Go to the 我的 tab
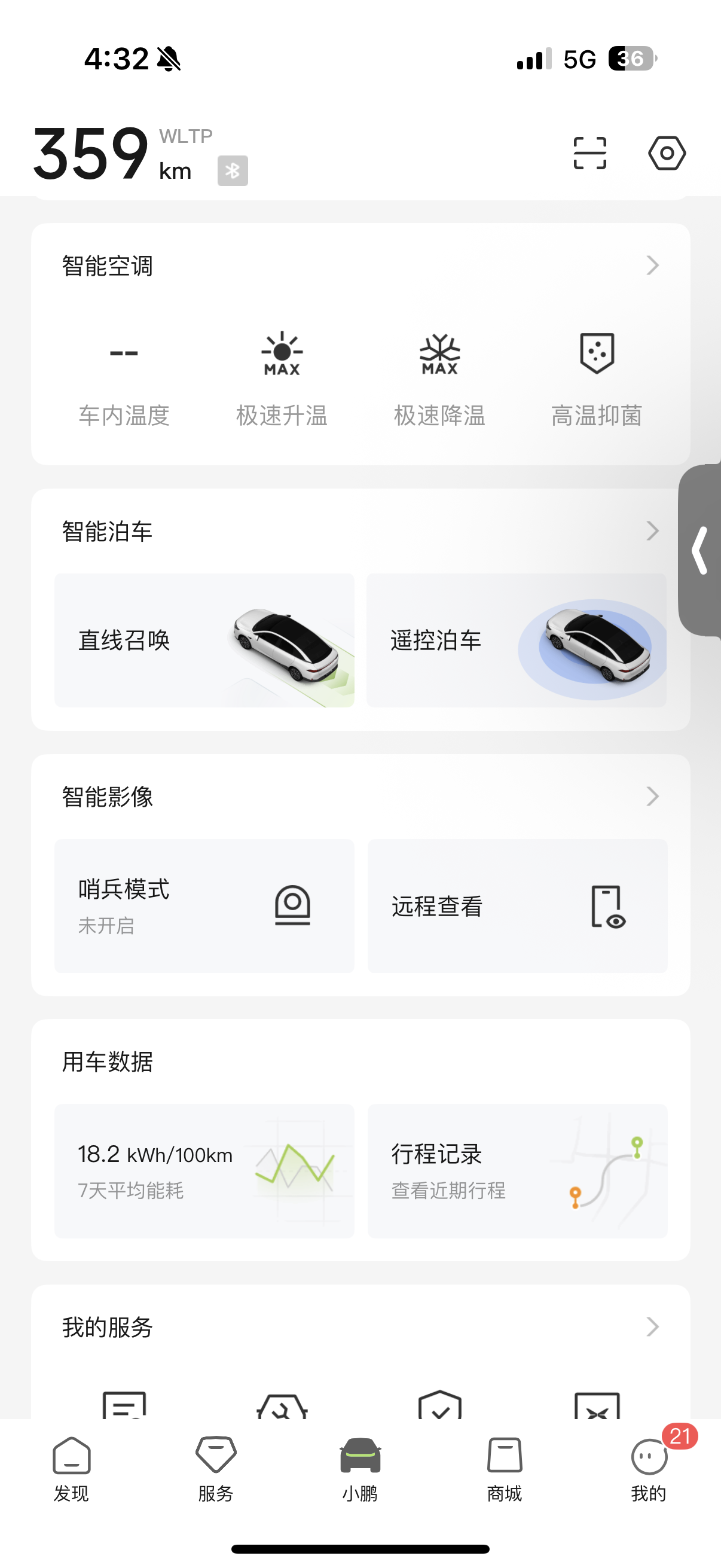The width and height of the screenshot is (721, 1568). click(649, 1469)
